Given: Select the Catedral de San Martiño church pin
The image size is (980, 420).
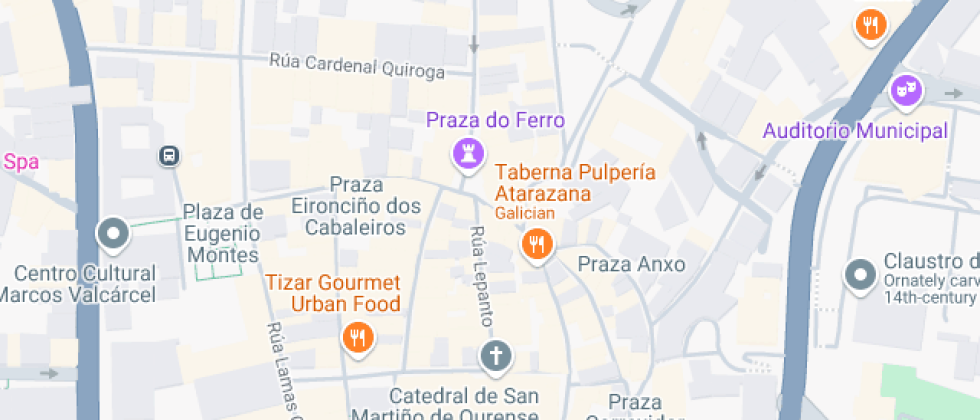Looking at the screenshot, I should point(494,354).
